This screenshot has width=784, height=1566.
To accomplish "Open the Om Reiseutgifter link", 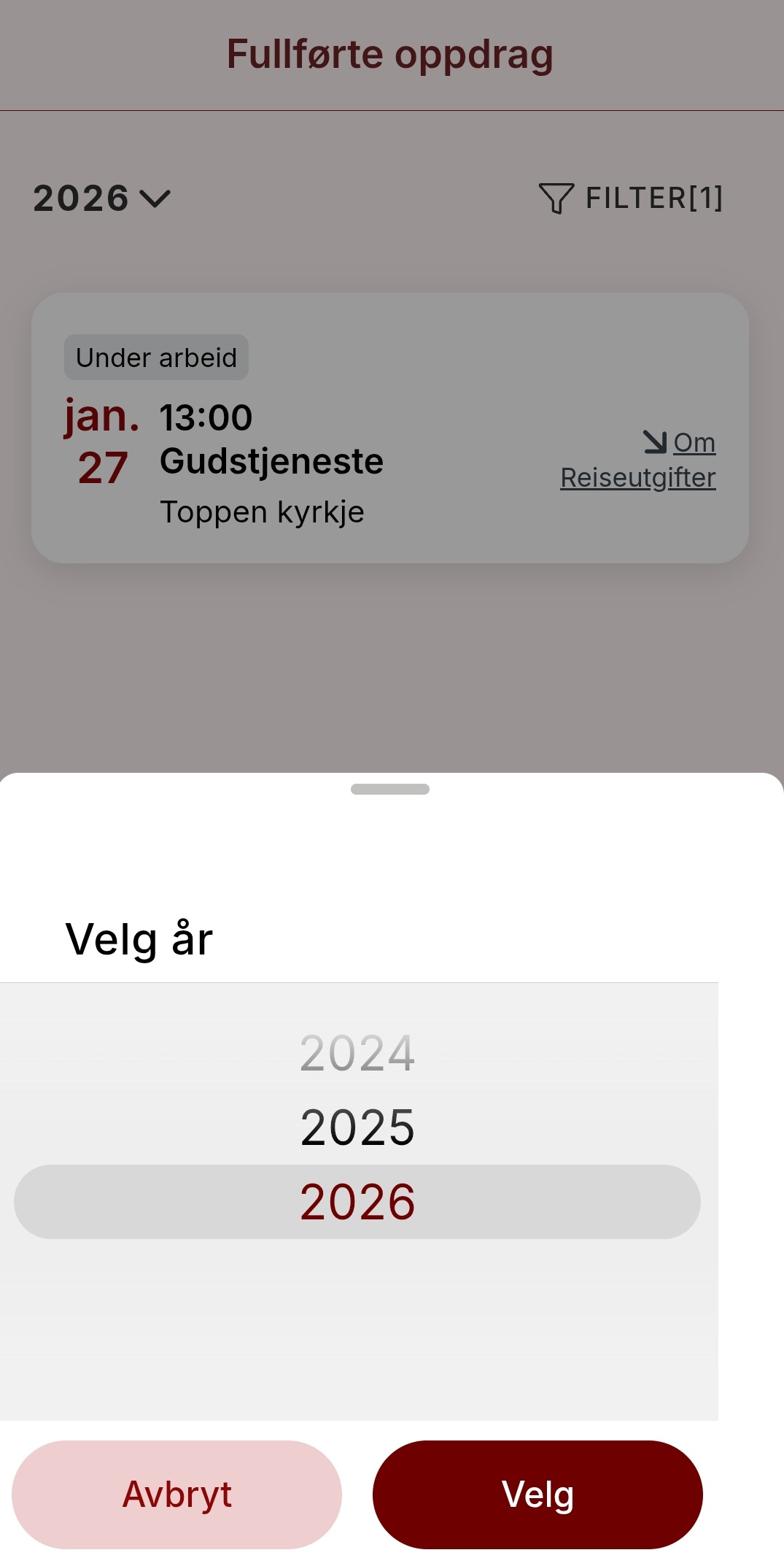I will 639,460.
